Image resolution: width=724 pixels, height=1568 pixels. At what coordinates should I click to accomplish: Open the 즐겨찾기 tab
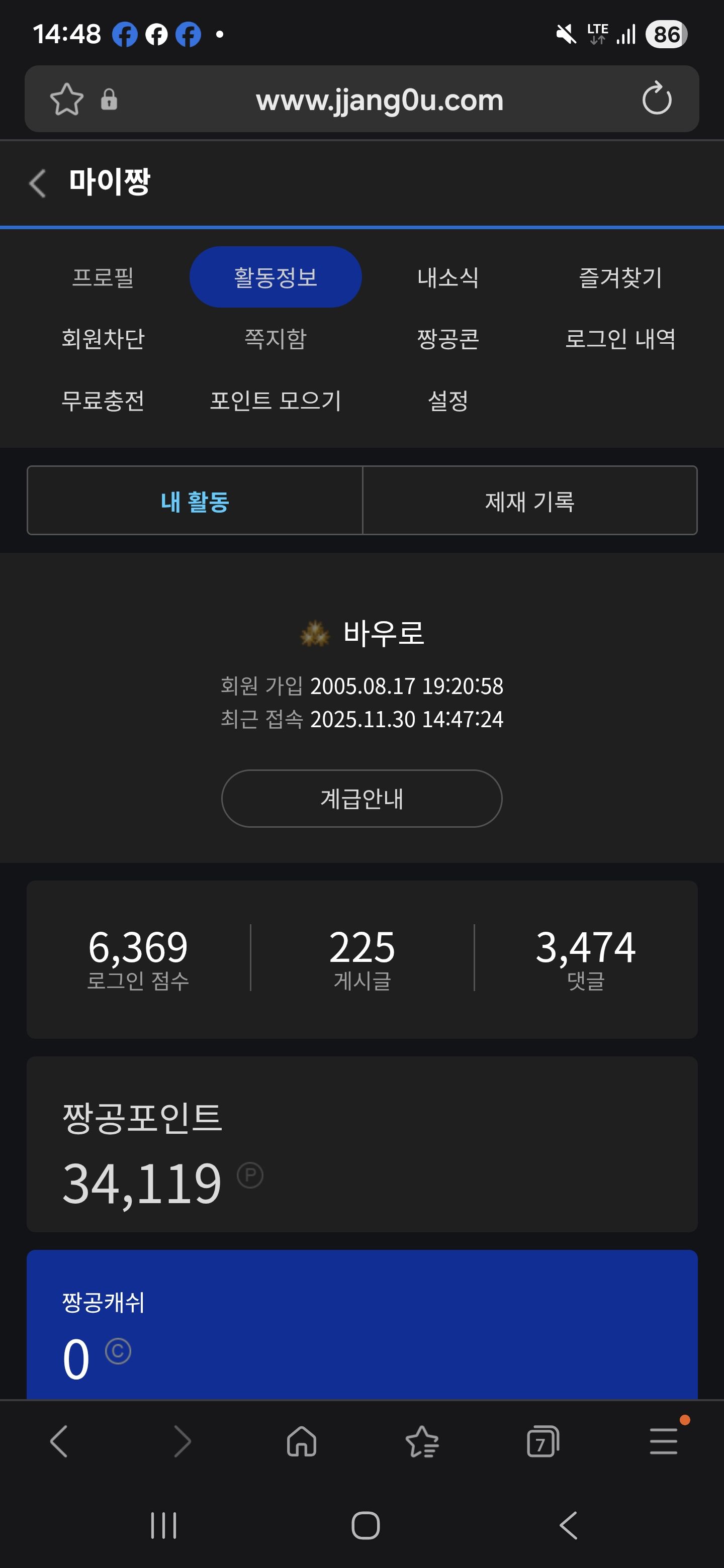coord(620,277)
